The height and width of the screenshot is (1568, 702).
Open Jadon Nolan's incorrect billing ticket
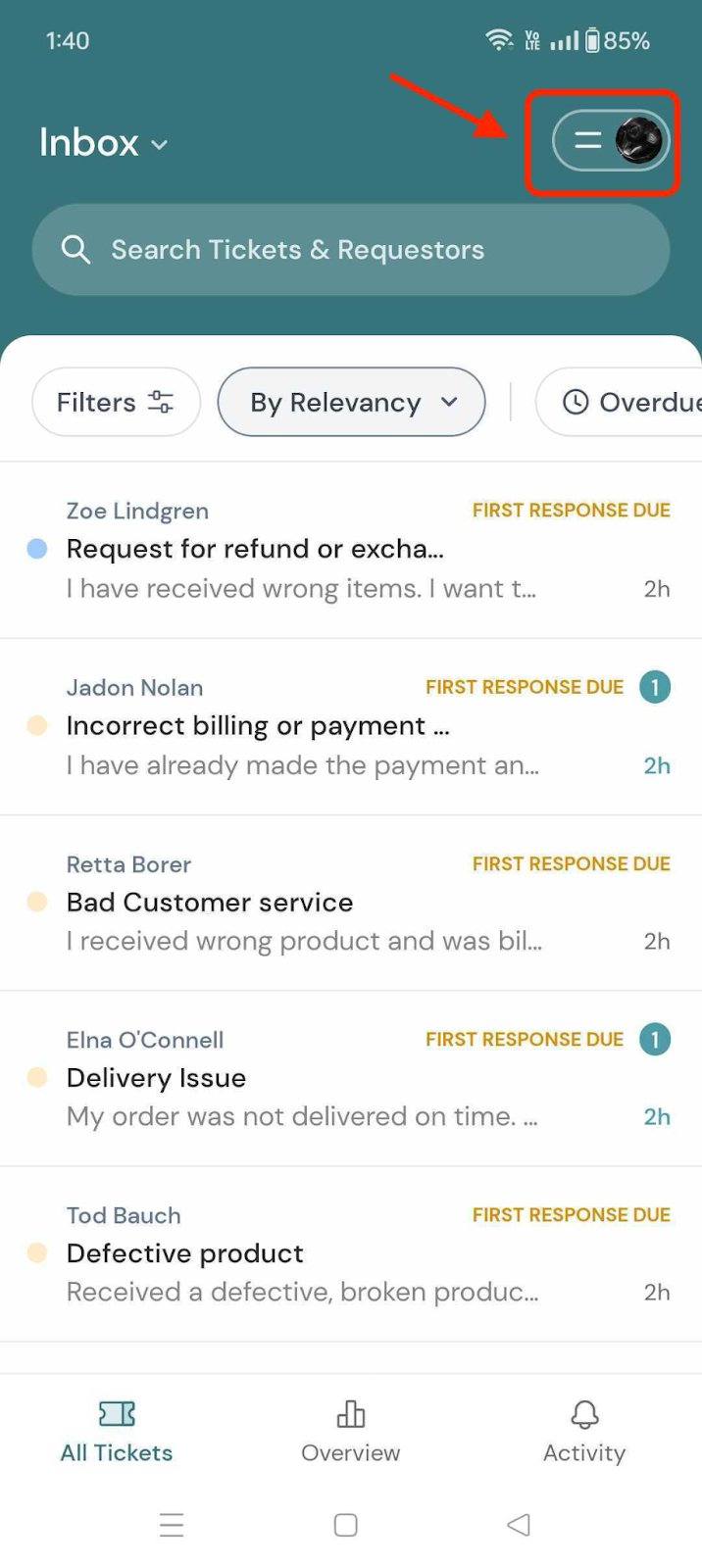pos(351,726)
